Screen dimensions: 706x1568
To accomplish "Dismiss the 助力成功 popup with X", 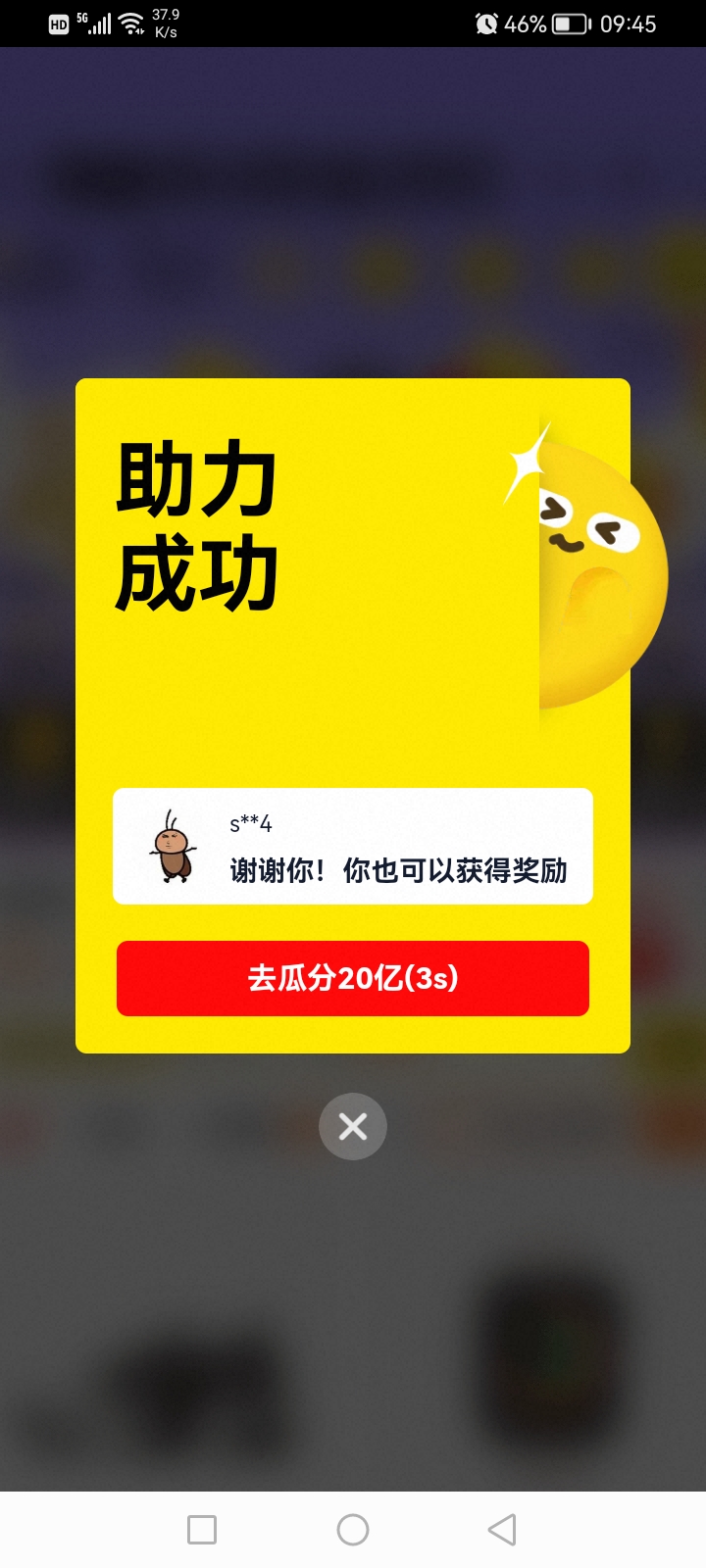I will (353, 1126).
